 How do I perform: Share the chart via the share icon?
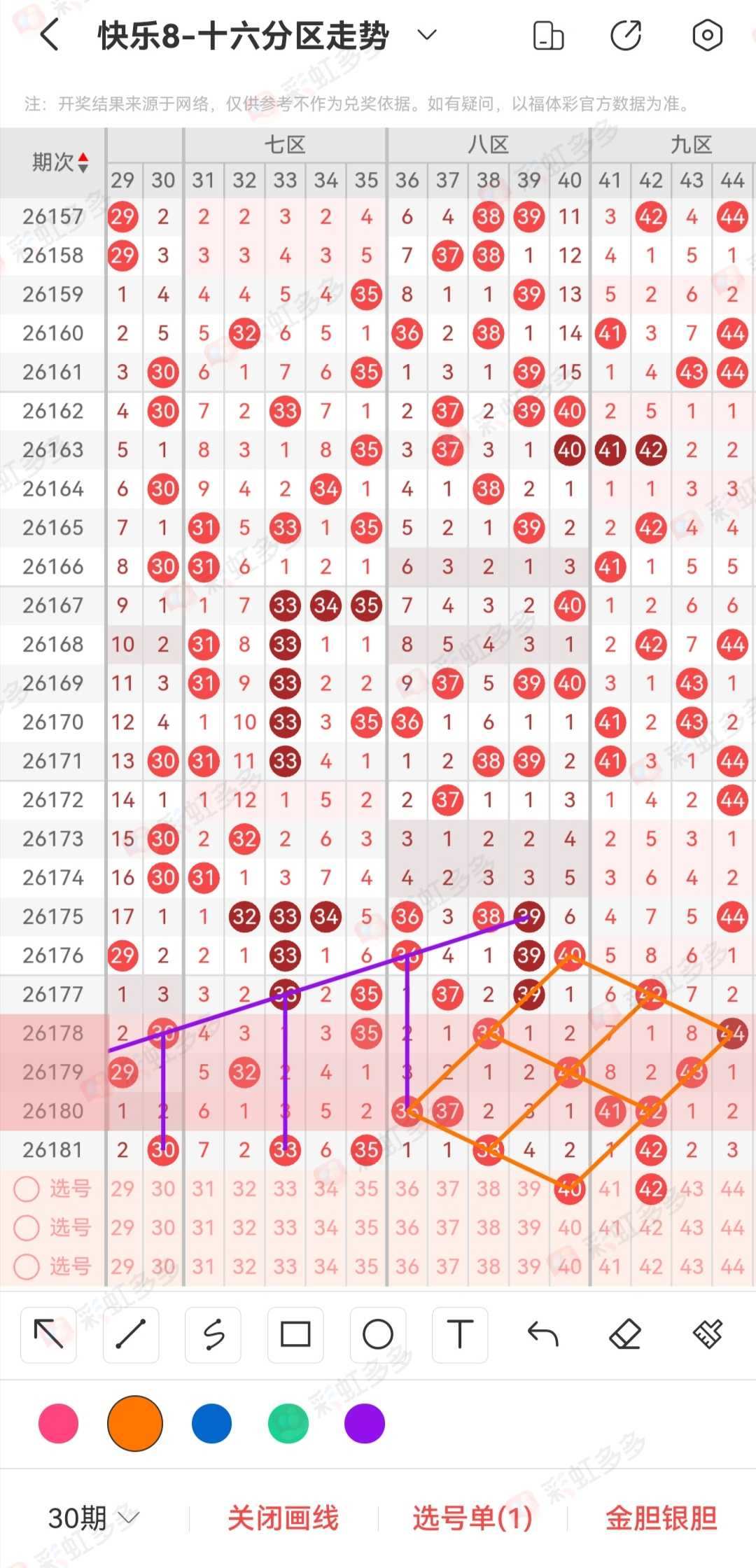pyautogui.click(x=626, y=36)
